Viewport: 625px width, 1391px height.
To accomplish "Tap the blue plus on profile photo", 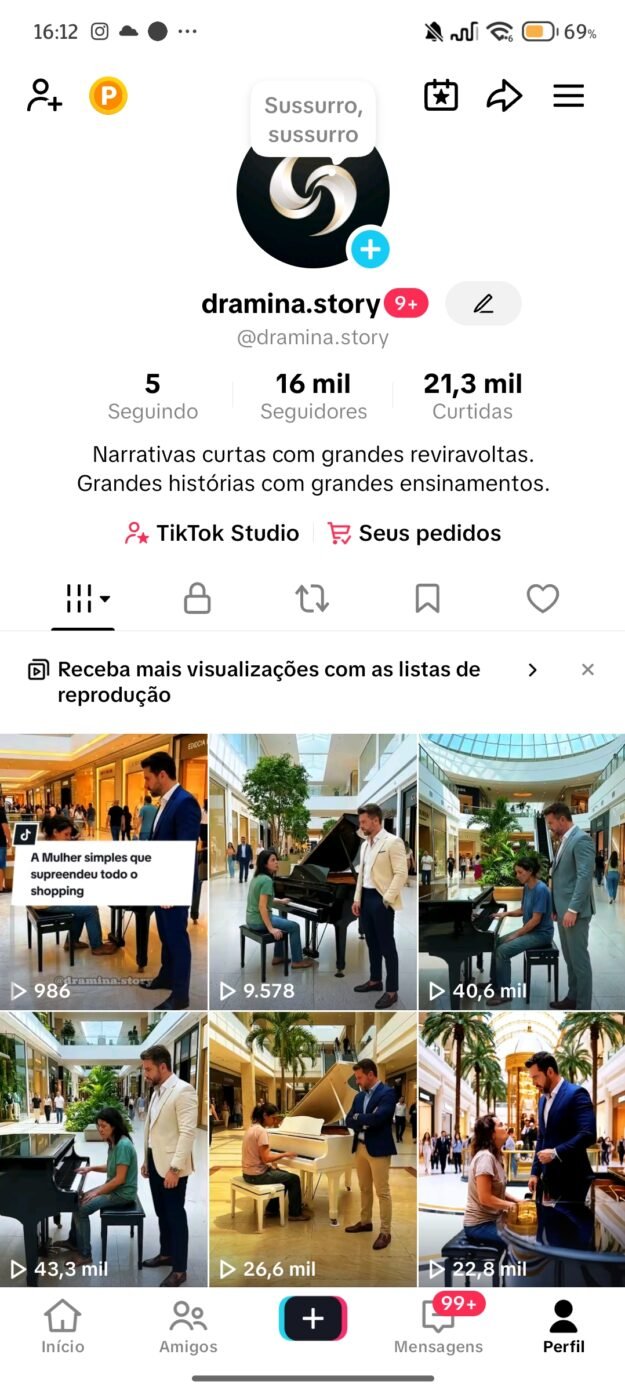I will point(370,249).
